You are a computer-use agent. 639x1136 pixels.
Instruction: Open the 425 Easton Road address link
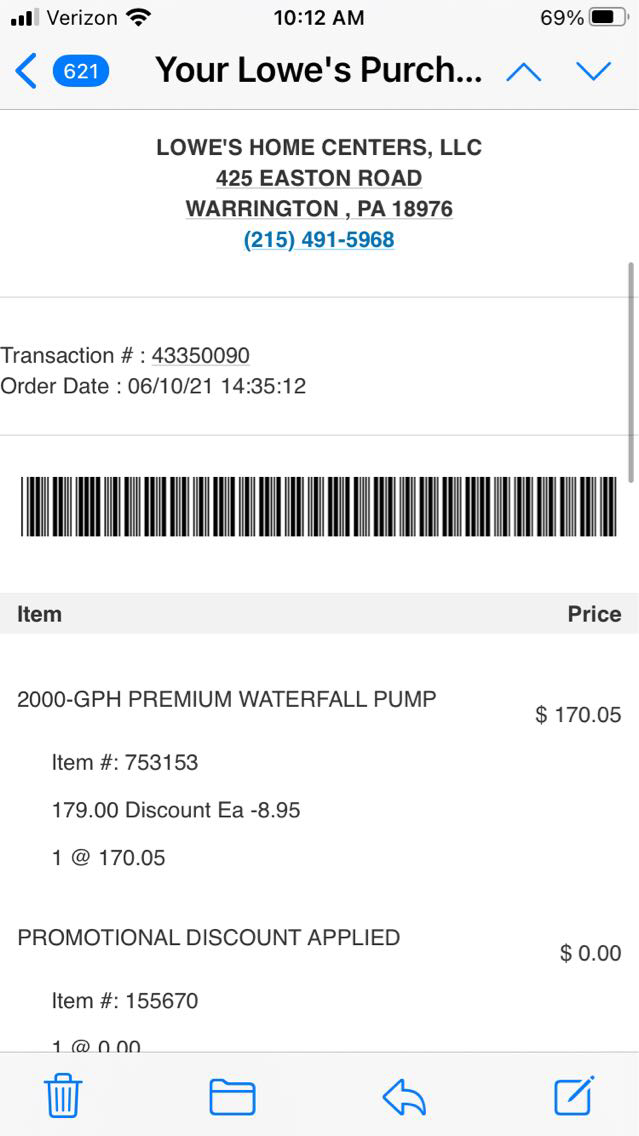tap(319, 179)
